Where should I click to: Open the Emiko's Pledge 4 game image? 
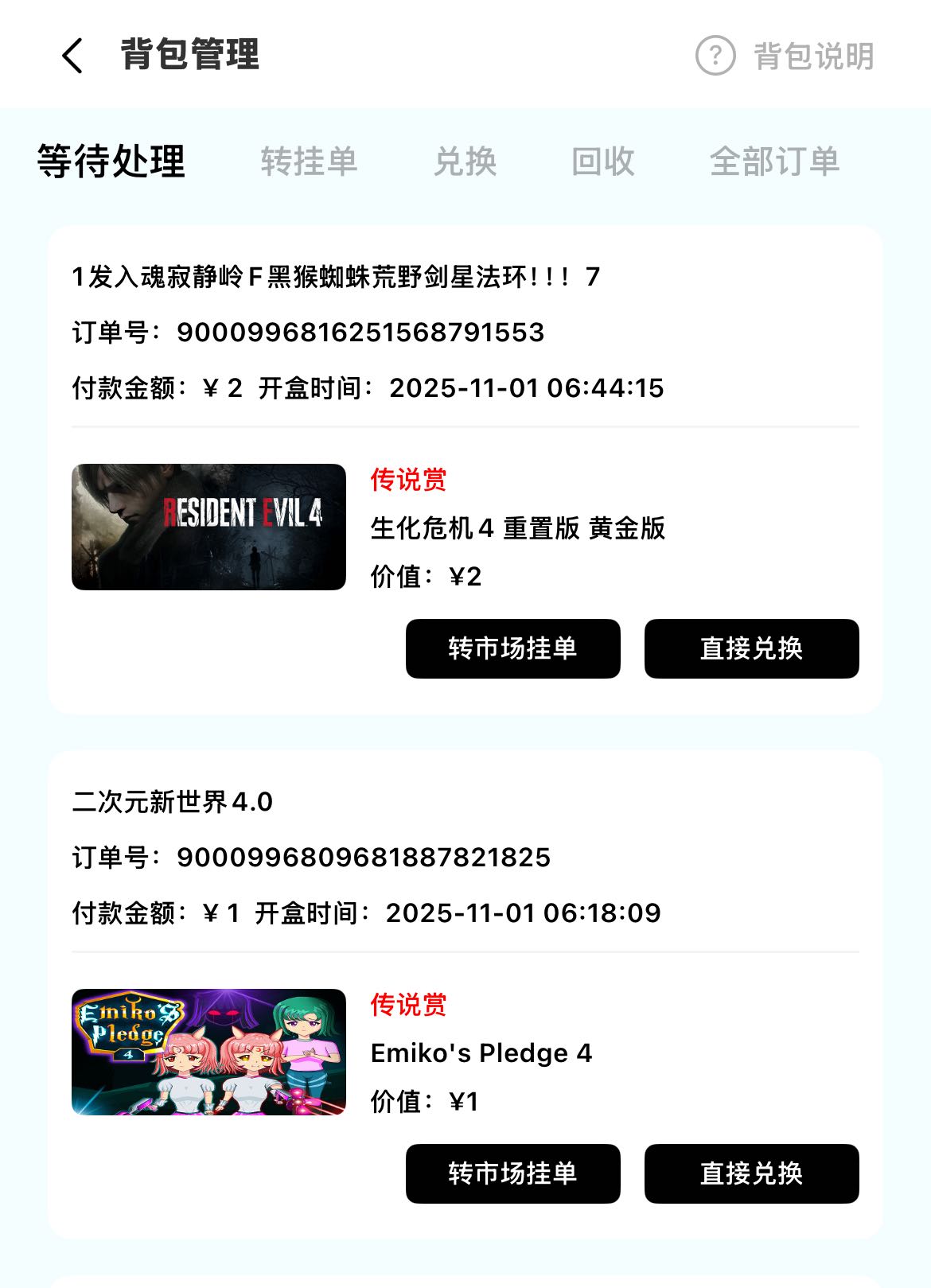[x=208, y=1052]
